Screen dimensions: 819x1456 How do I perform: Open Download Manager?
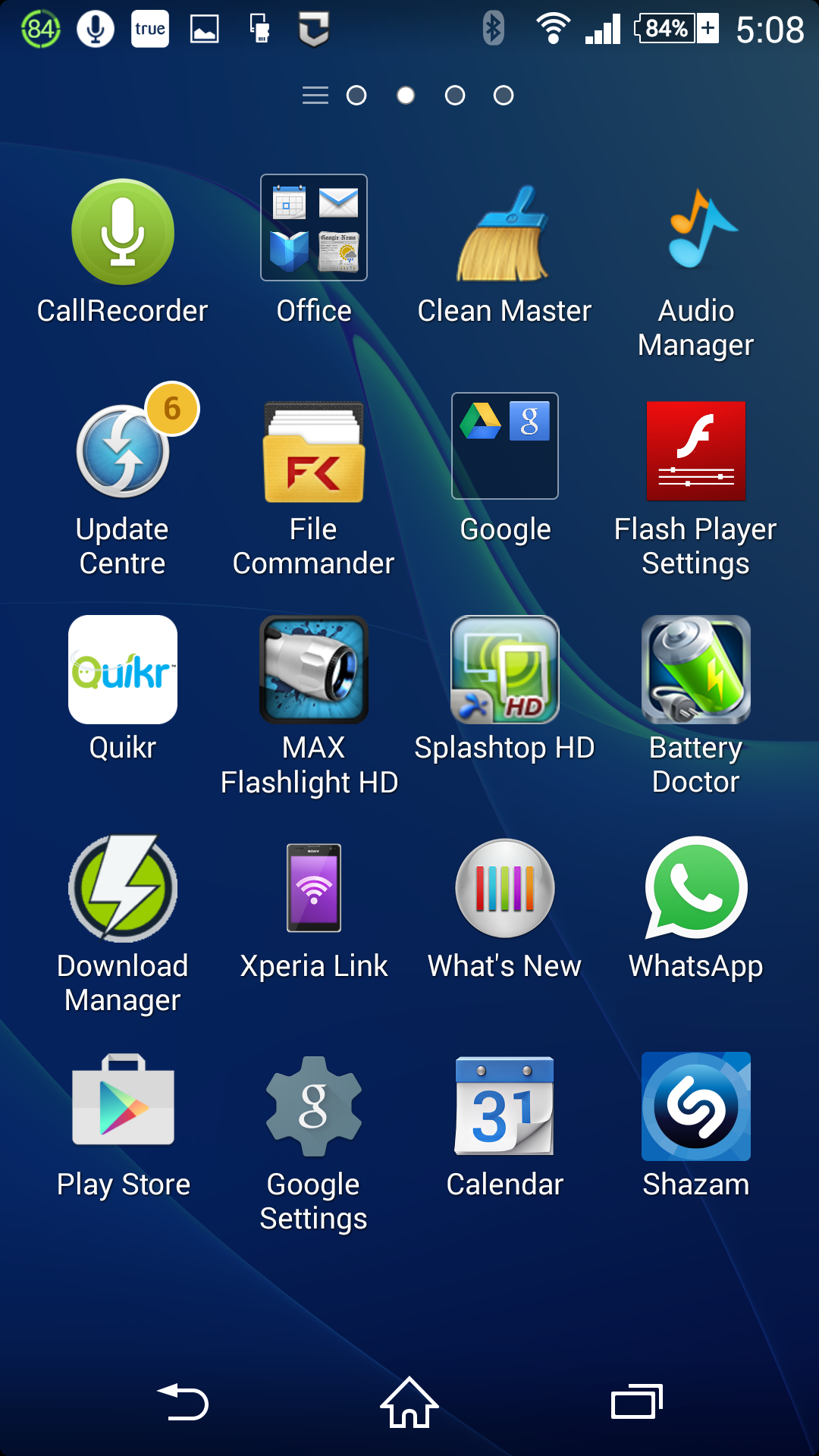(x=123, y=888)
